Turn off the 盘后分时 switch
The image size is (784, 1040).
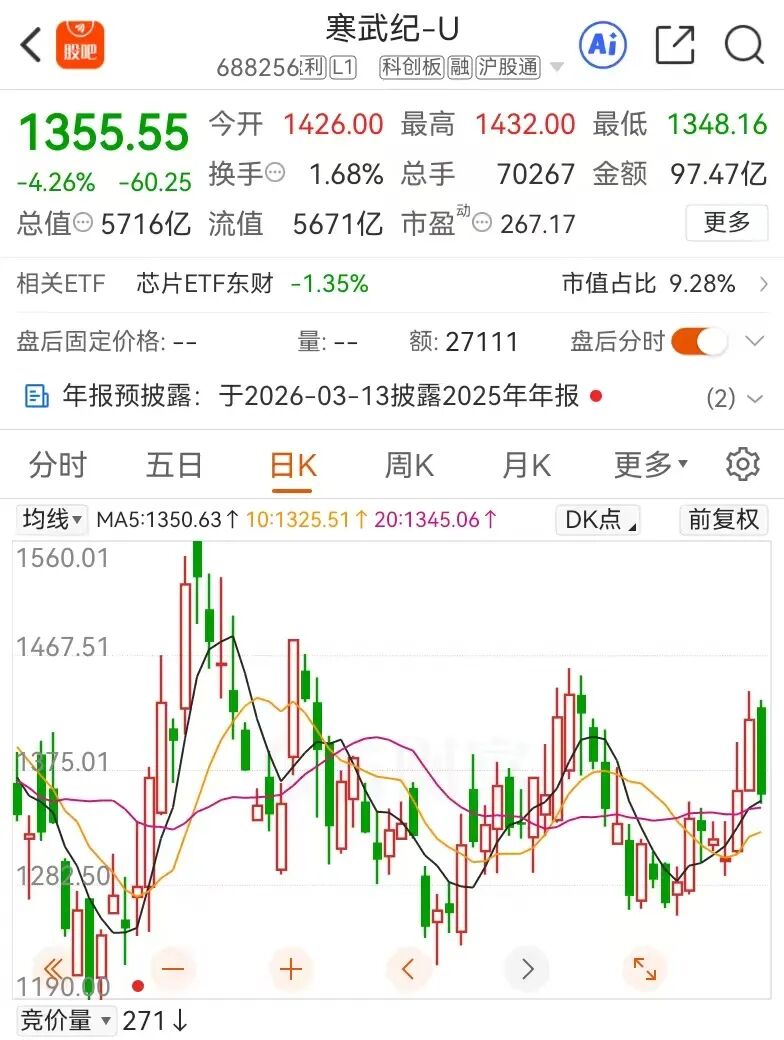click(x=699, y=342)
